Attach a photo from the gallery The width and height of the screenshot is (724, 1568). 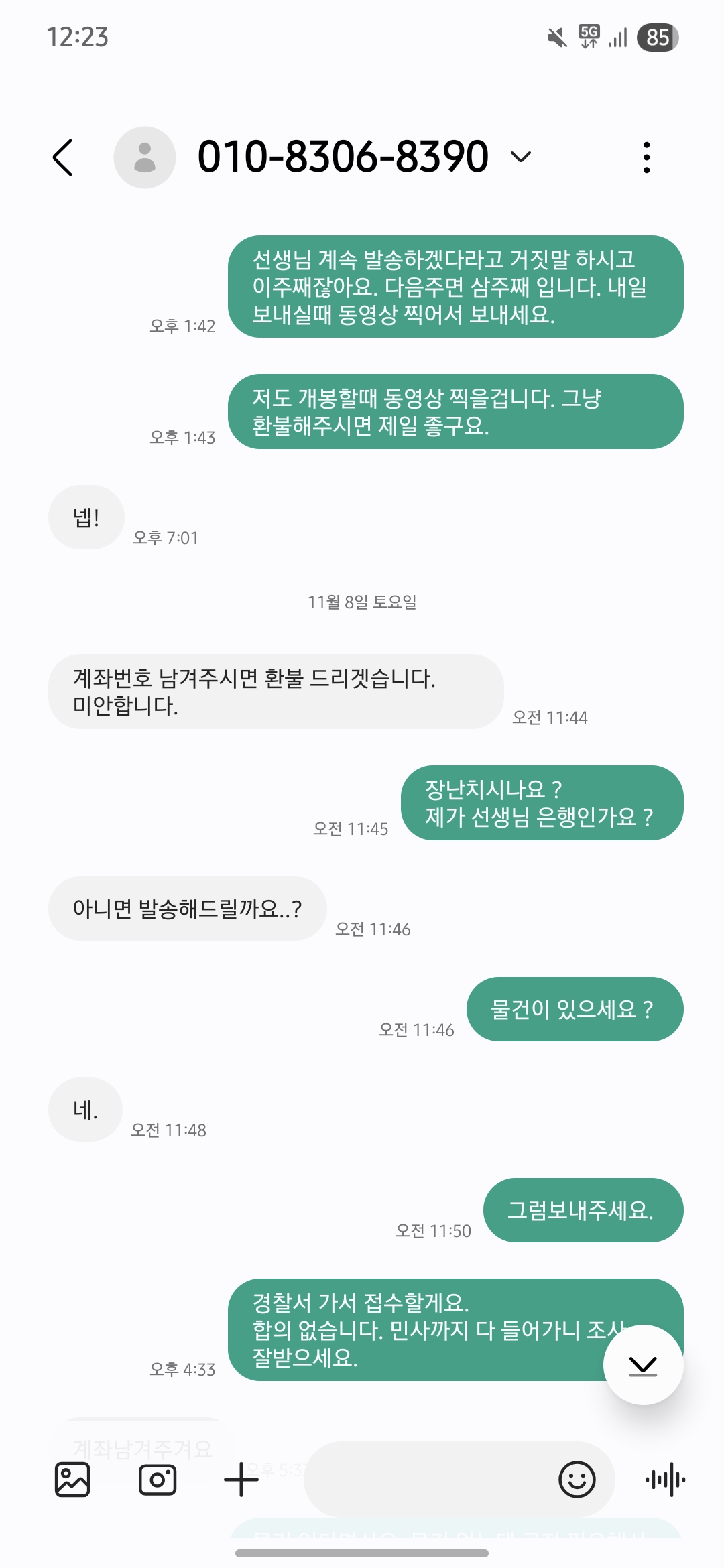tap(72, 1480)
